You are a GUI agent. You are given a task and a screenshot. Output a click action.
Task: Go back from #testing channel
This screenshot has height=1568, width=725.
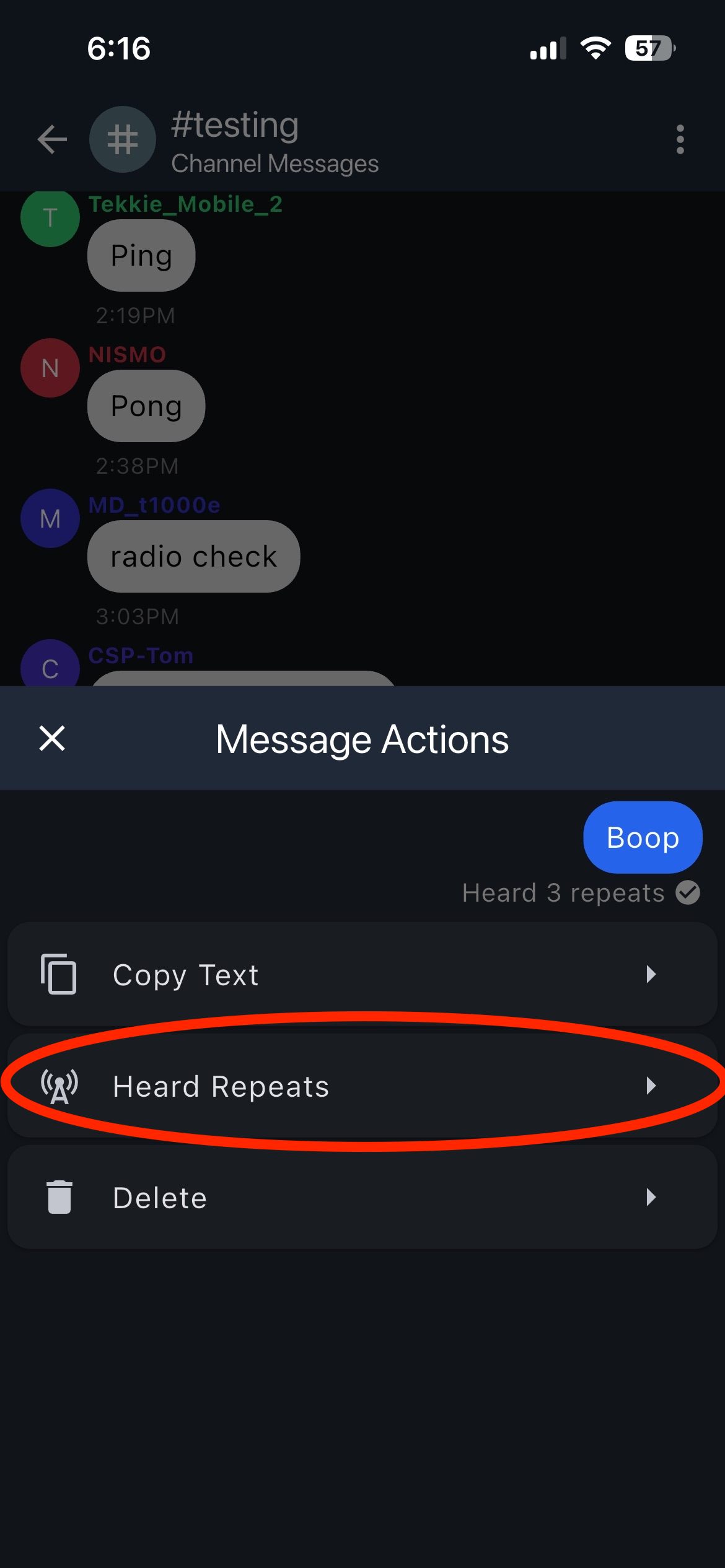[52, 139]
